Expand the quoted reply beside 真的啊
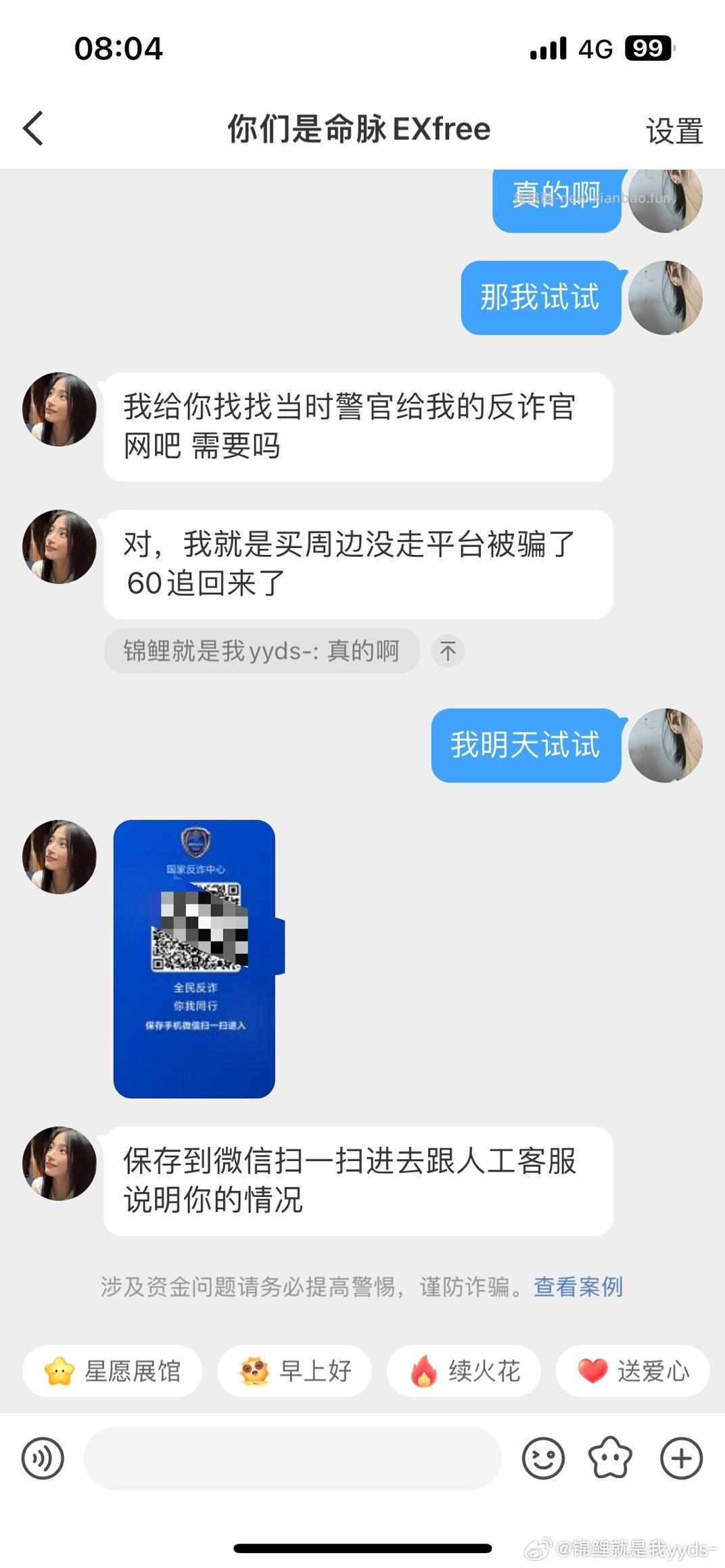The height and width of the screenshot is (1568, 725). point(447,651)
